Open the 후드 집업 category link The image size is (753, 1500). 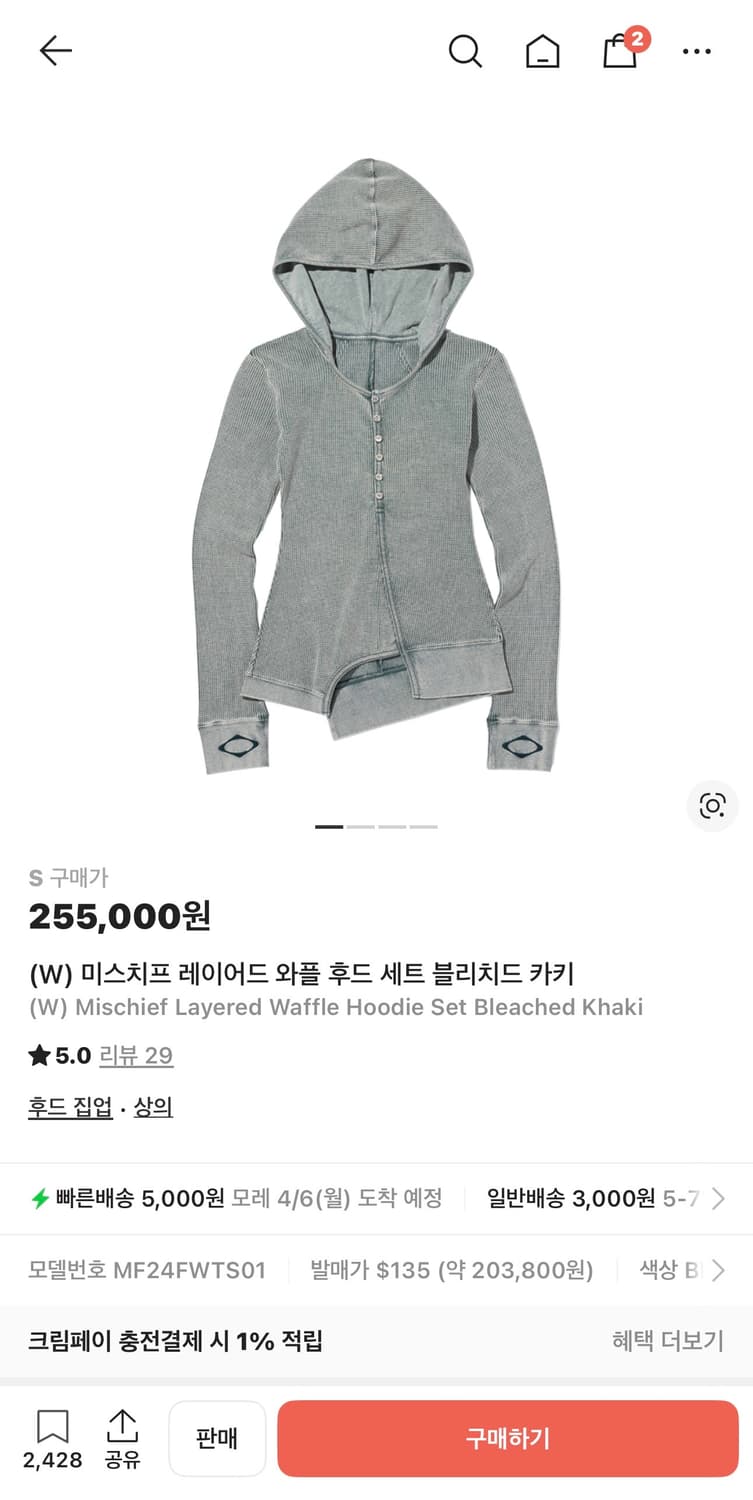click(68, 1108)
